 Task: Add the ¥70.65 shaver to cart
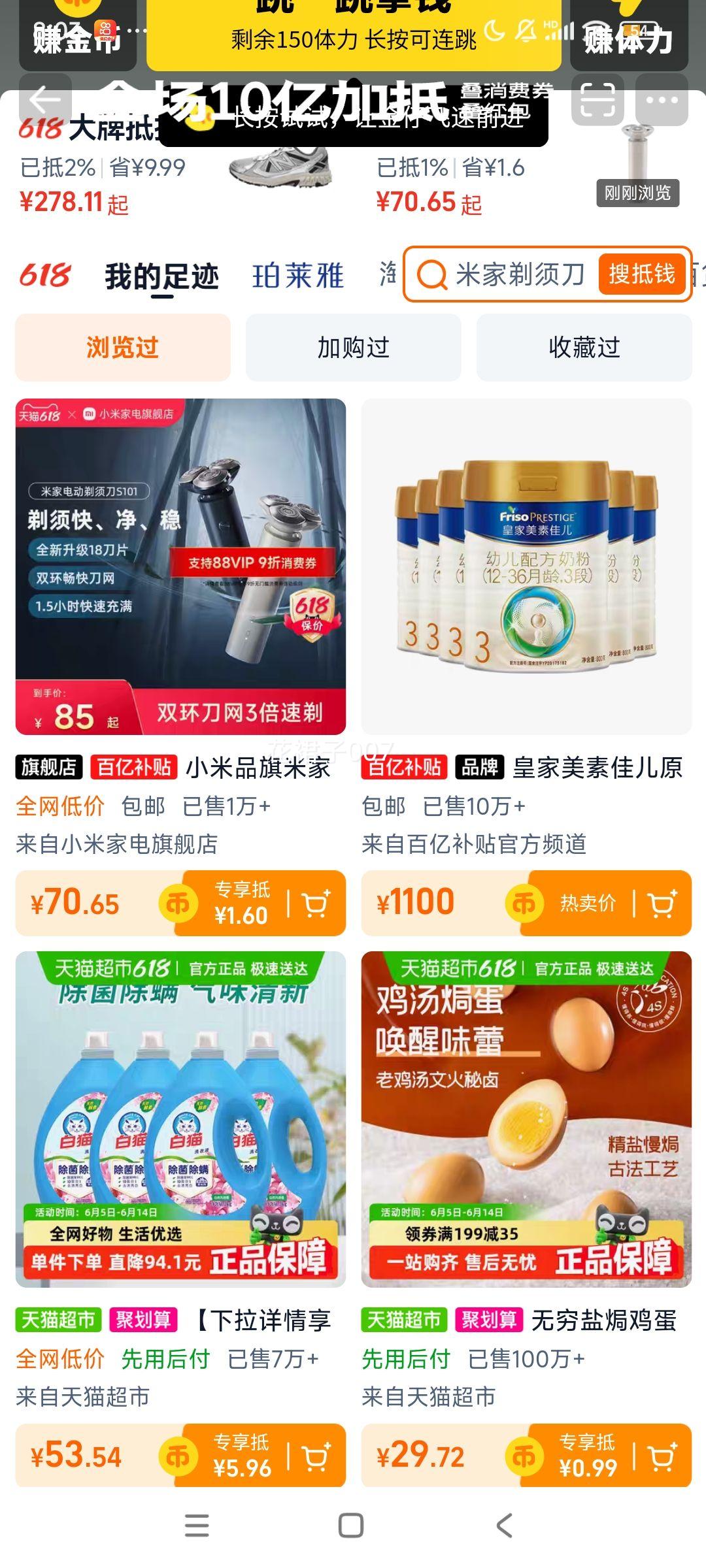316,904
